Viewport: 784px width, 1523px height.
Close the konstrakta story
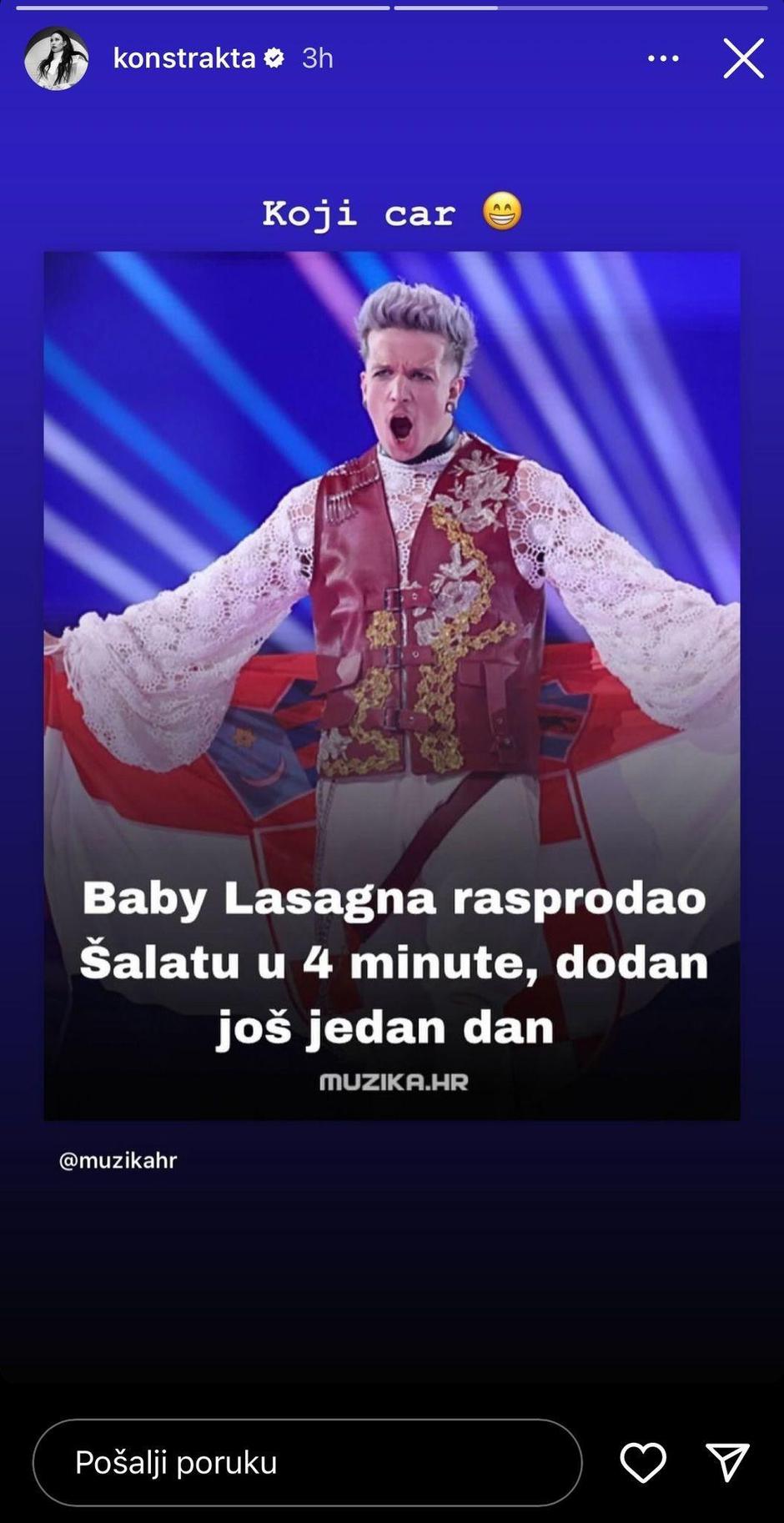coord(742,58)
